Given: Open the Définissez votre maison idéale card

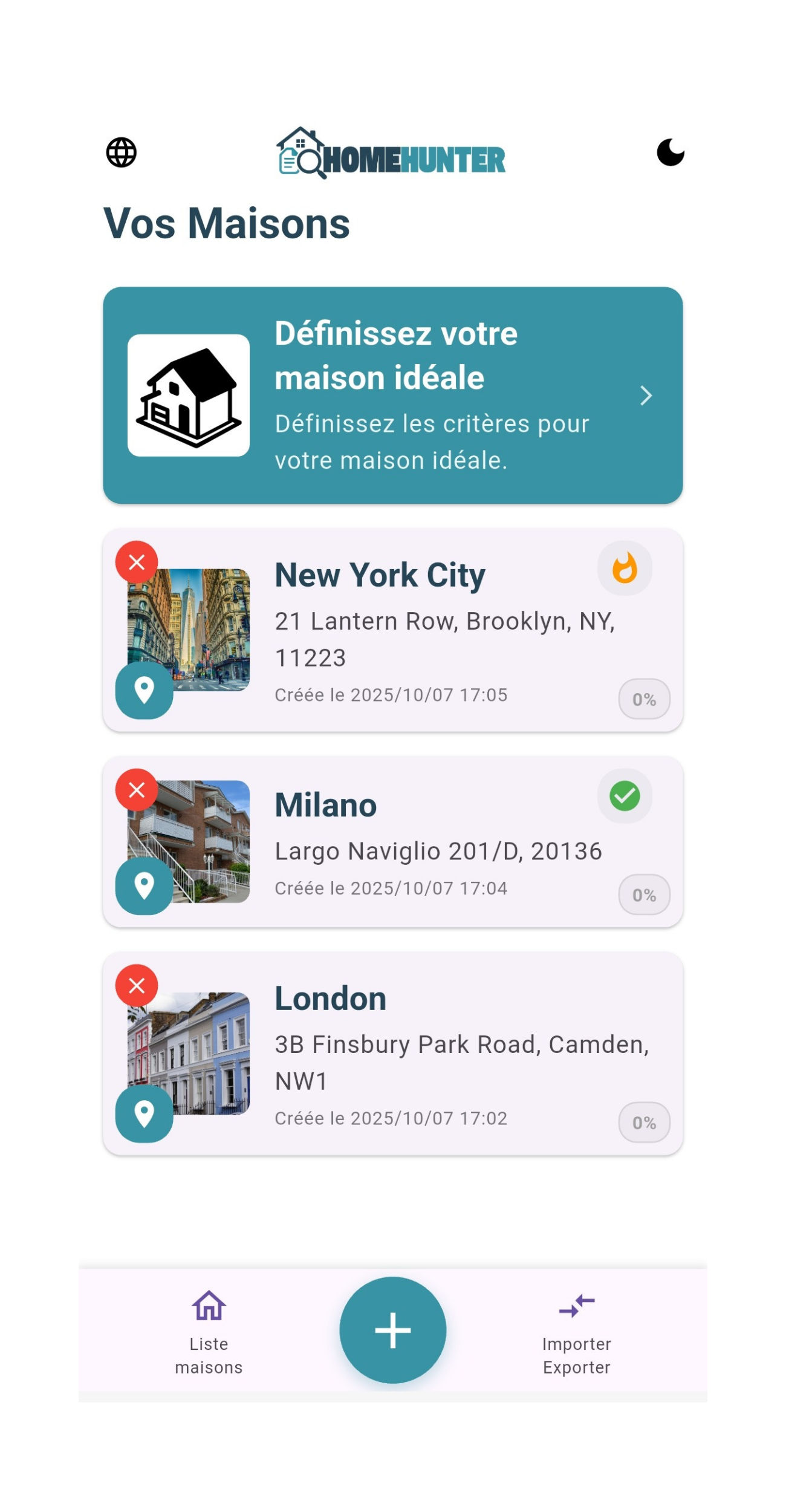Looking at the screenshot, I should [393, 395].
